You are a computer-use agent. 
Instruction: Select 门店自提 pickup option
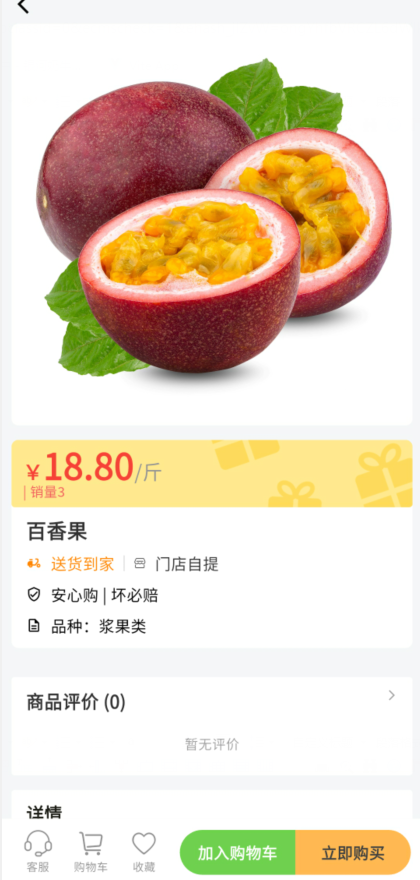[x=176, y=563]
